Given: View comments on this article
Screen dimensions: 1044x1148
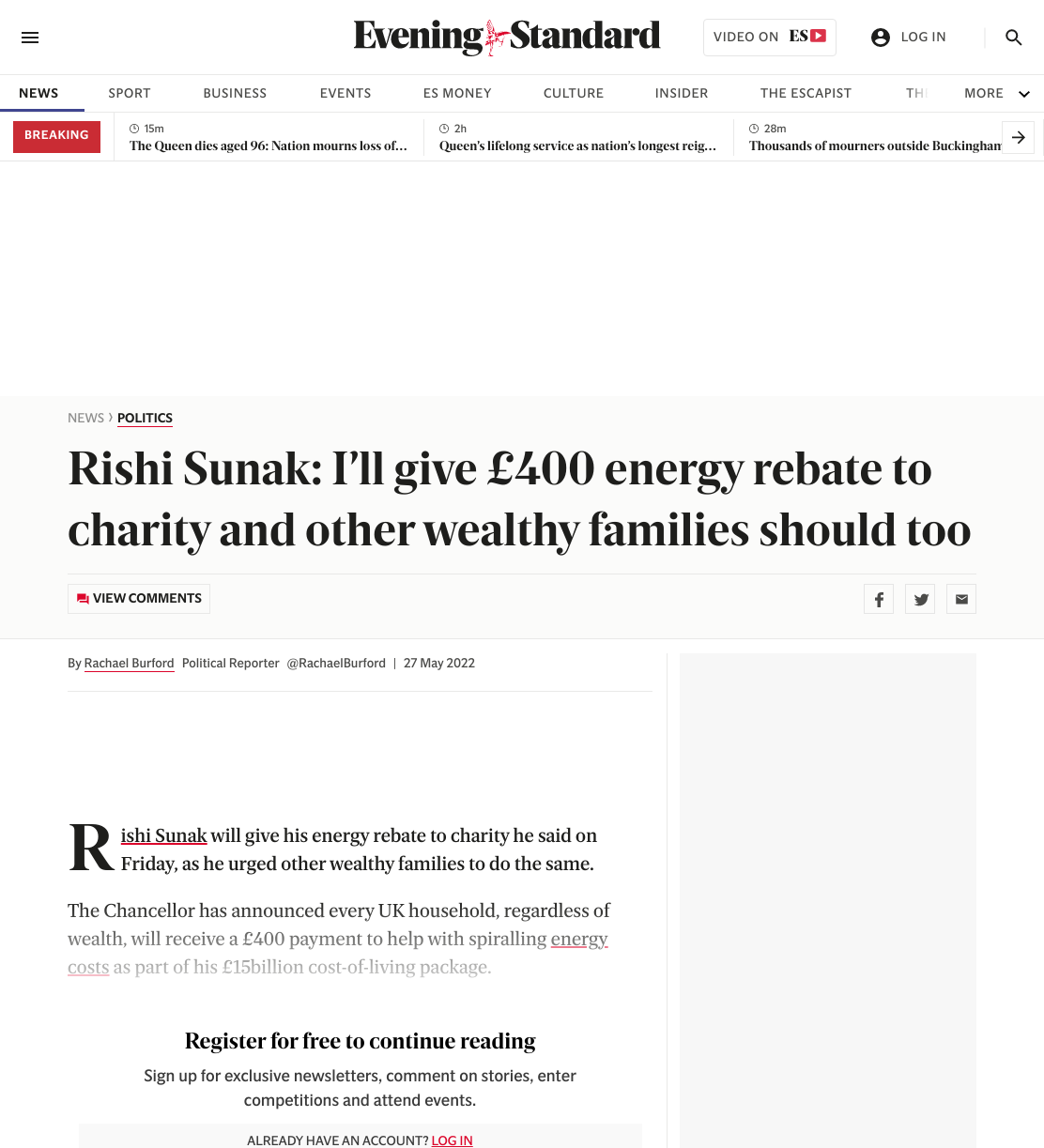Looking at the screenshot, I should 139,599.
